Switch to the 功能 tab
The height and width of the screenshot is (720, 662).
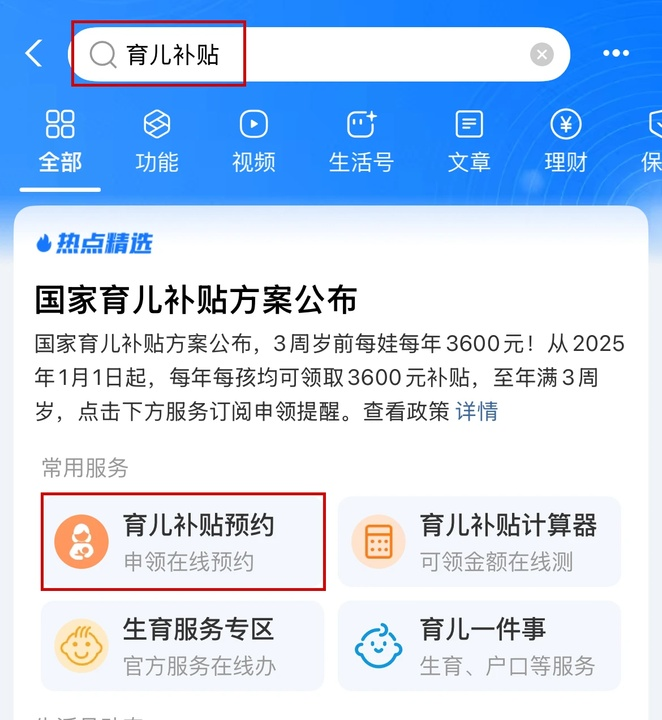157,141
